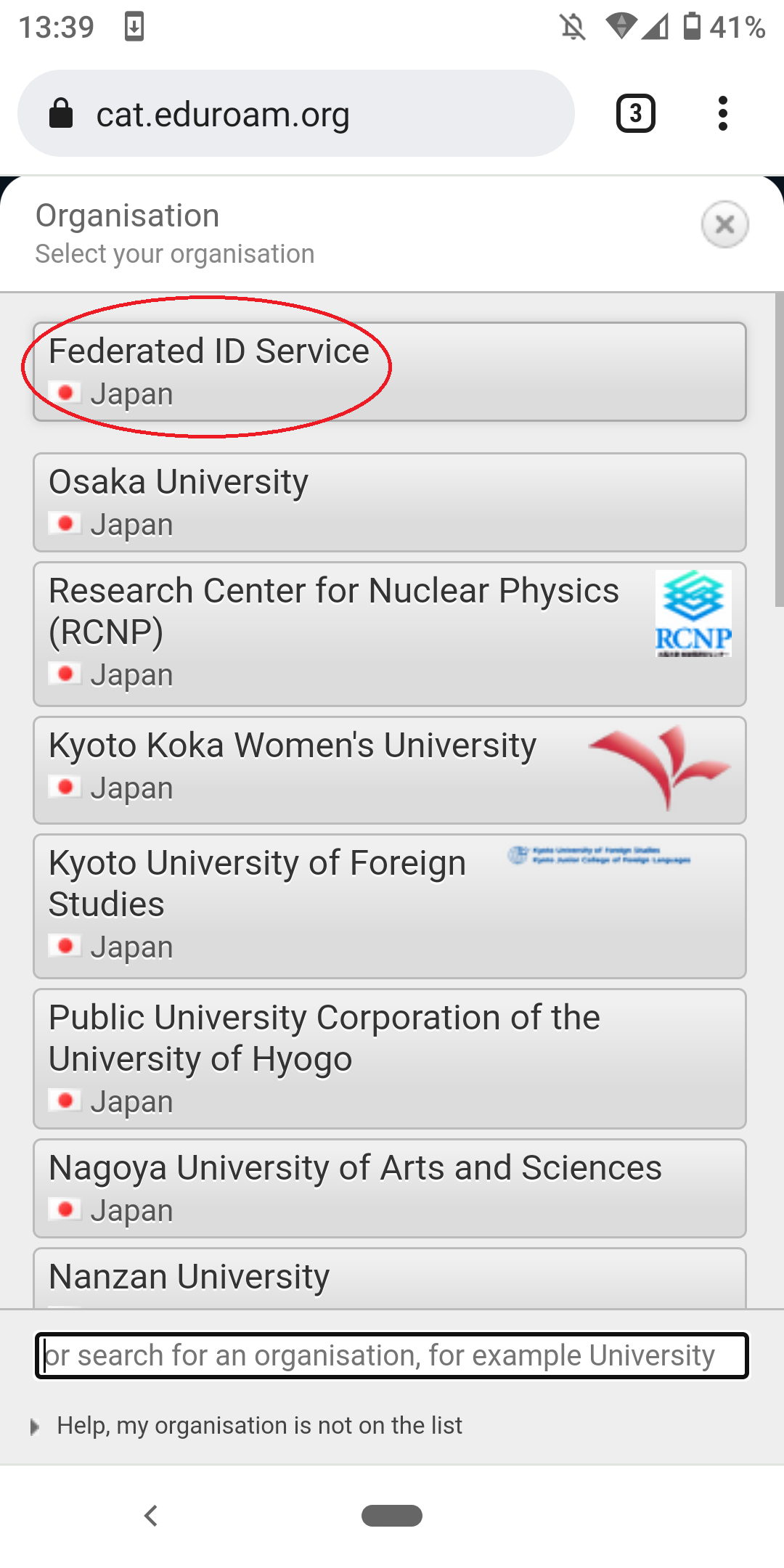Close the organisation selection dialog

click(724, 224)
